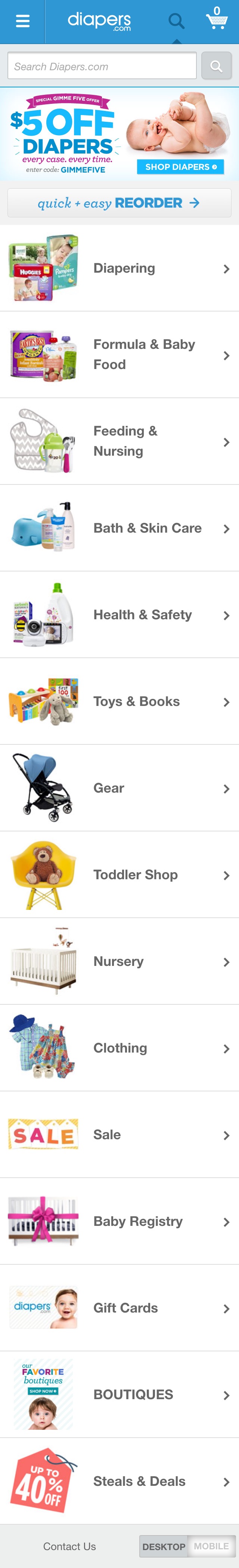This screenshot has height=1568, width=239.
Task: Focus the Search Diapers.com field
Action: [x=102, y=66]
